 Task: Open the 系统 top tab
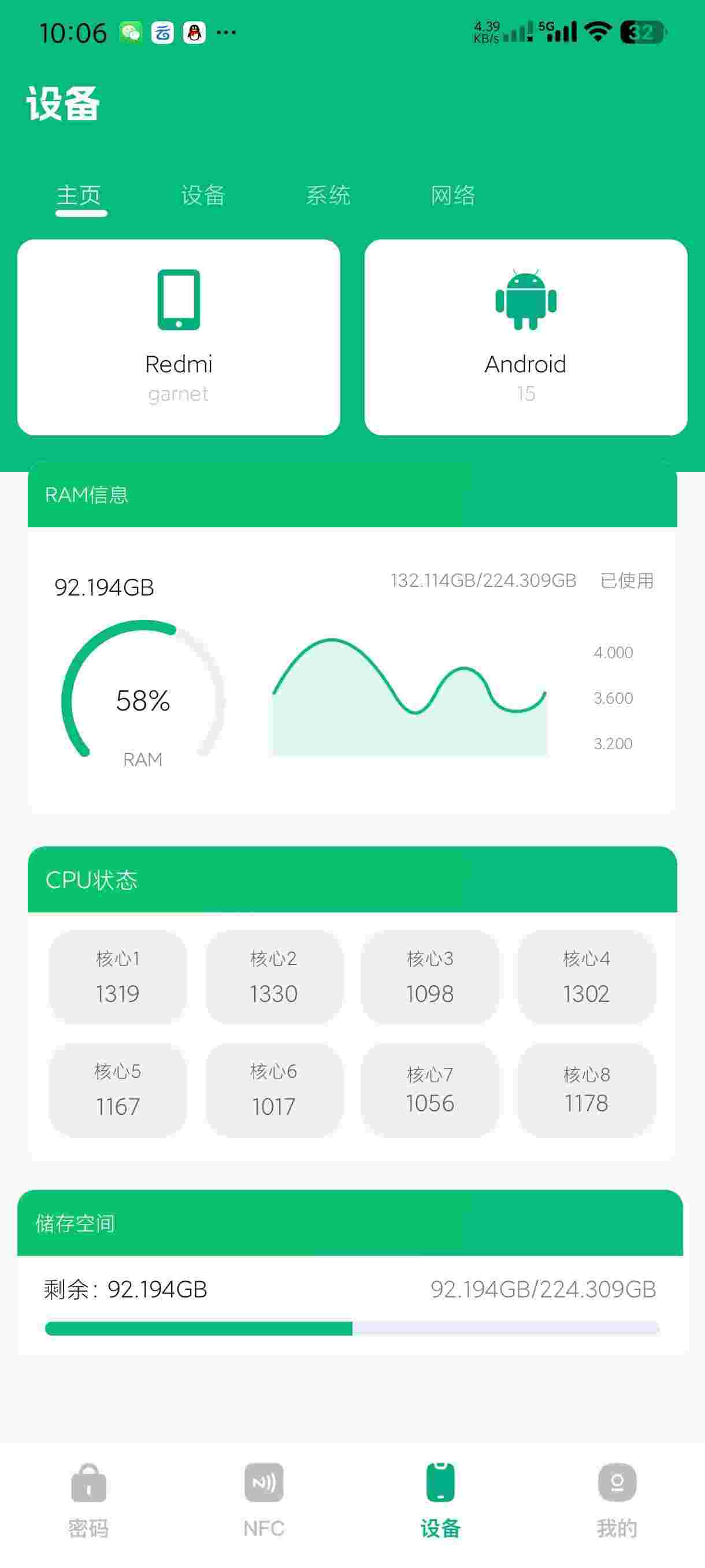328,196
